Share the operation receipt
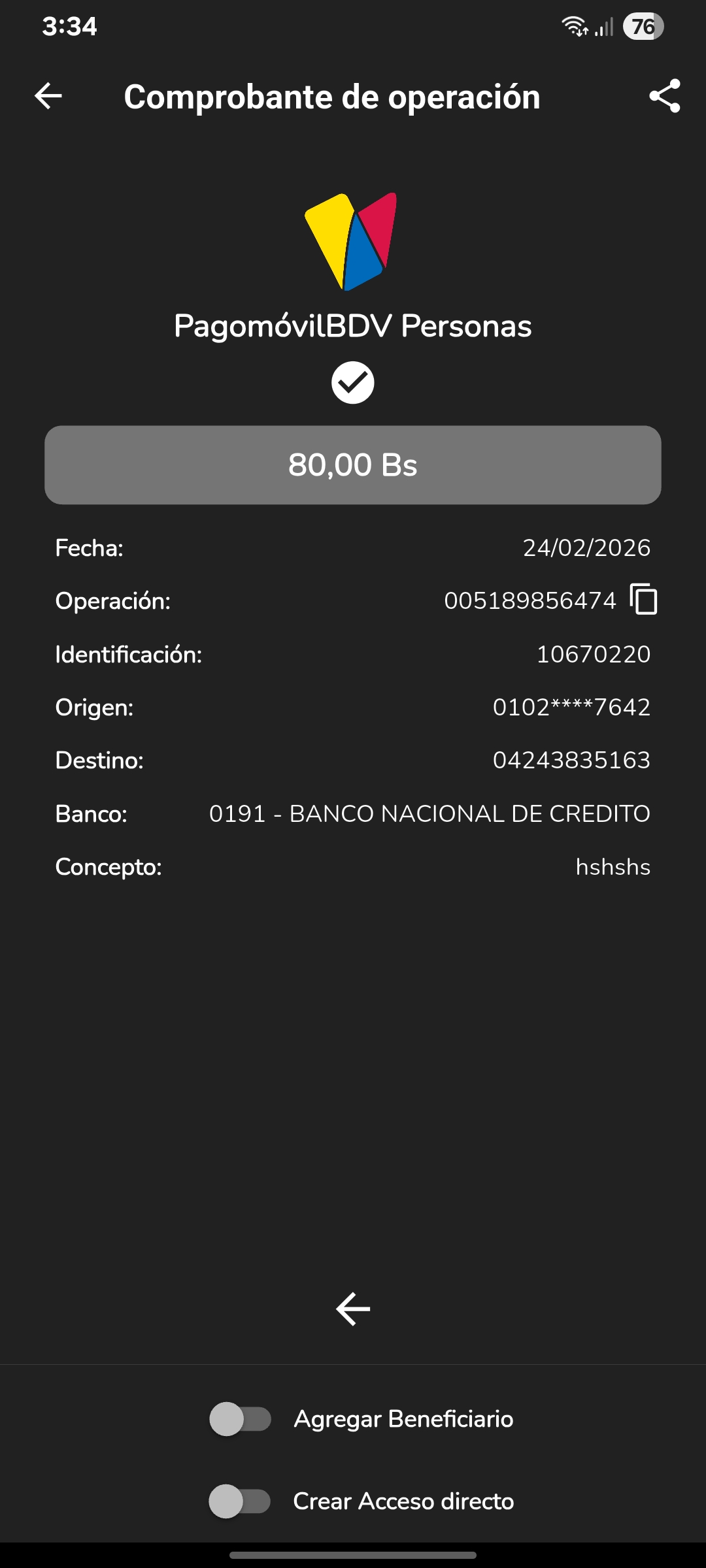The image size is (706, 1568). (x=664, y=96)
